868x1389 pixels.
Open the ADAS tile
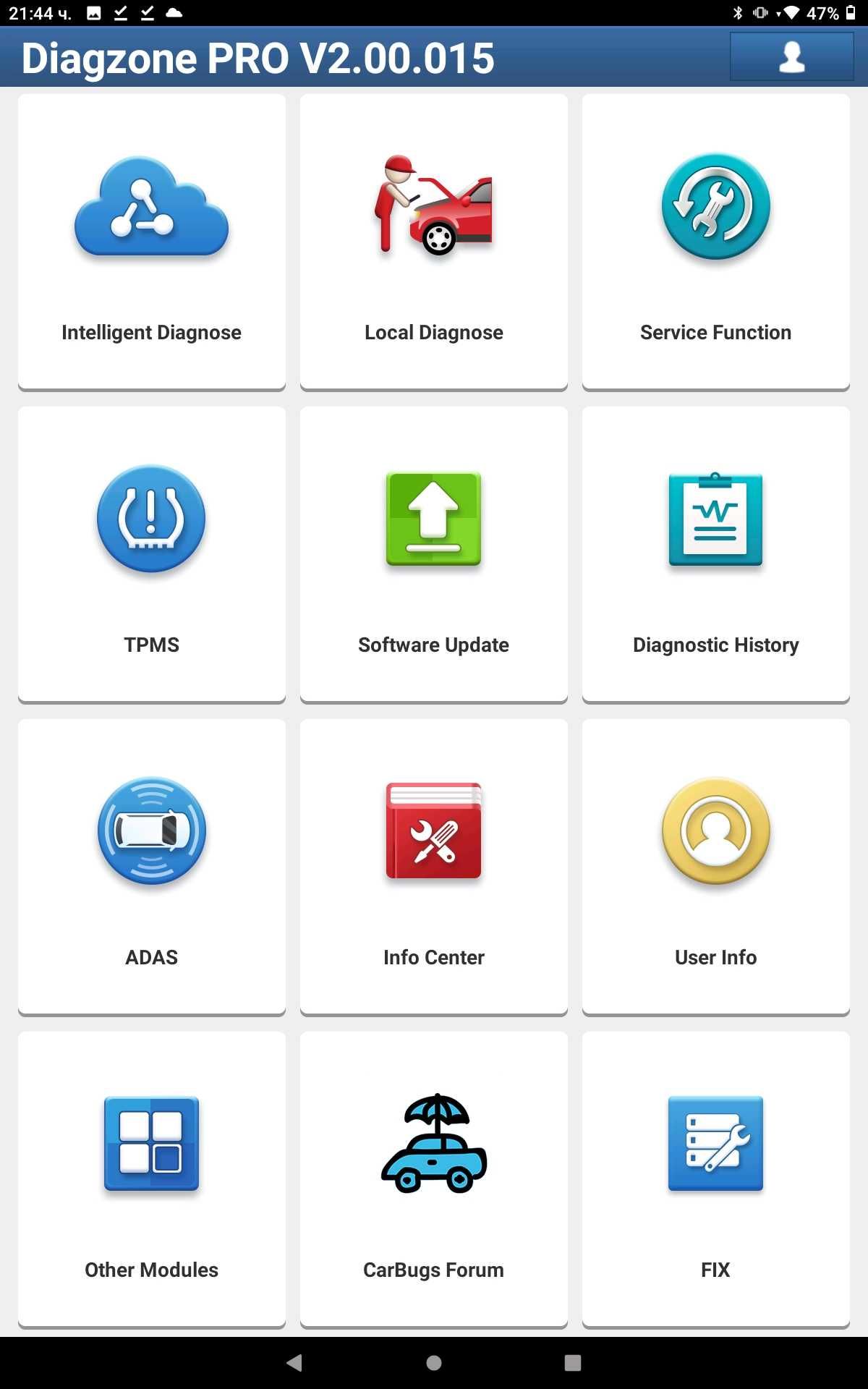click(152, 867)
